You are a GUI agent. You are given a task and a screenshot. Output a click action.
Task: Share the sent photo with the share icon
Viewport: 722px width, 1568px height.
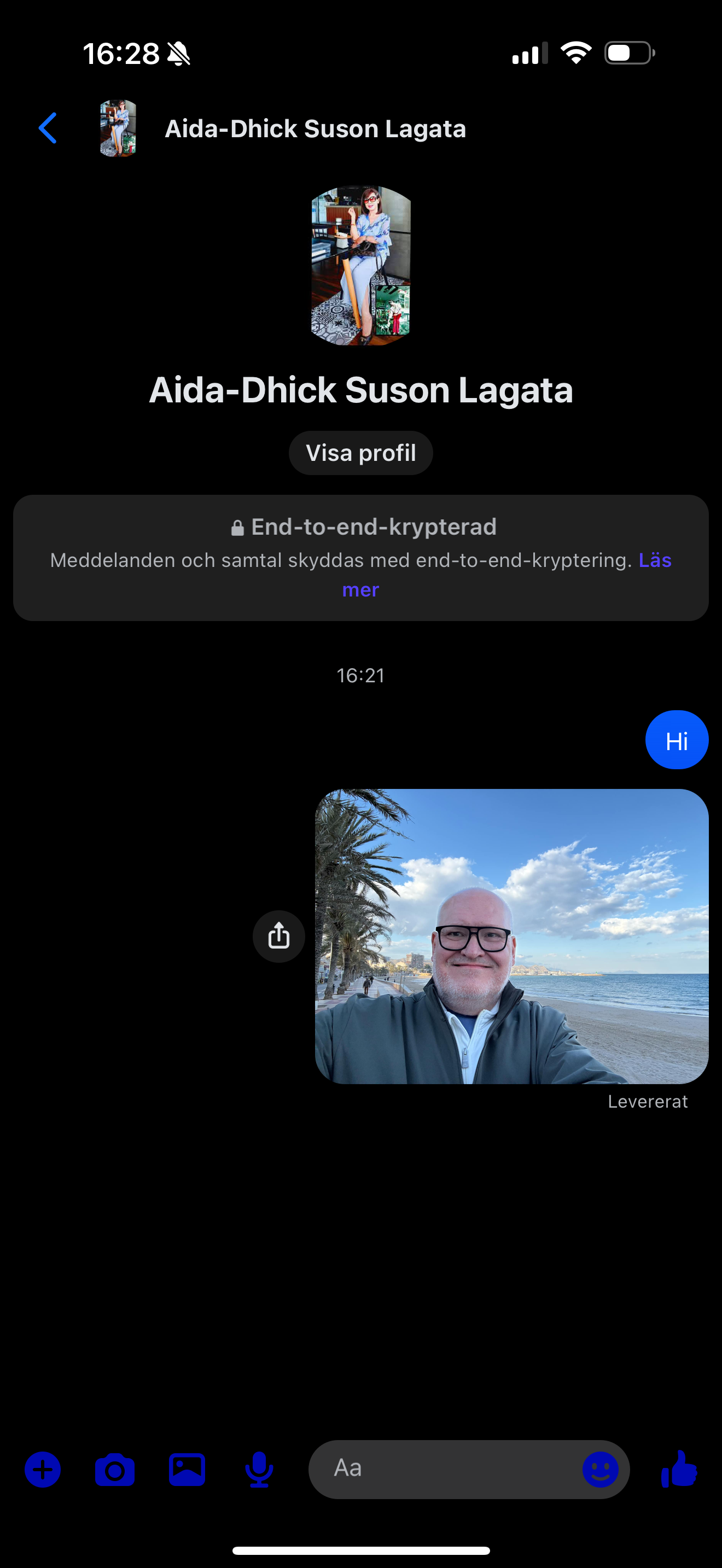(x=279, y=936)
